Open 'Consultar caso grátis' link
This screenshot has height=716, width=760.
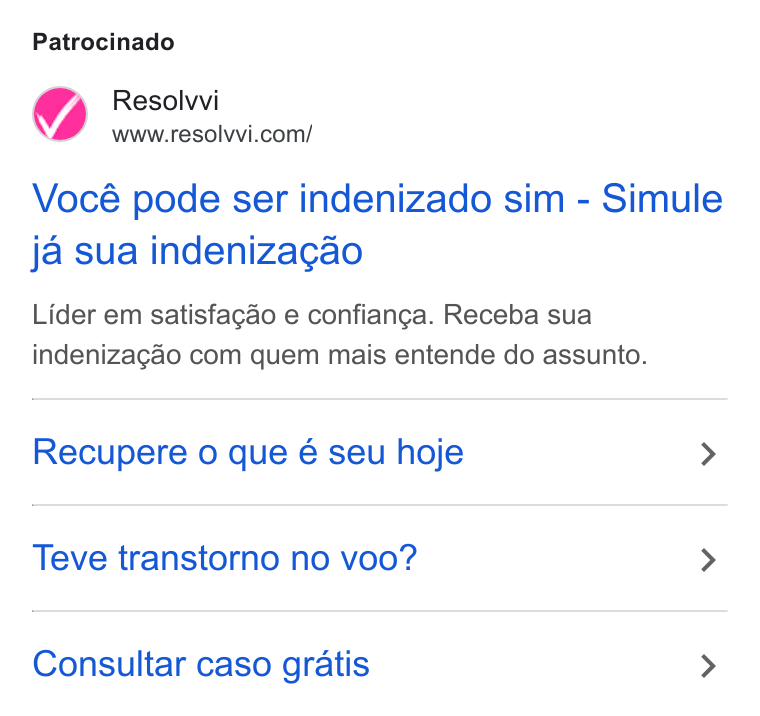coord(380,664)
